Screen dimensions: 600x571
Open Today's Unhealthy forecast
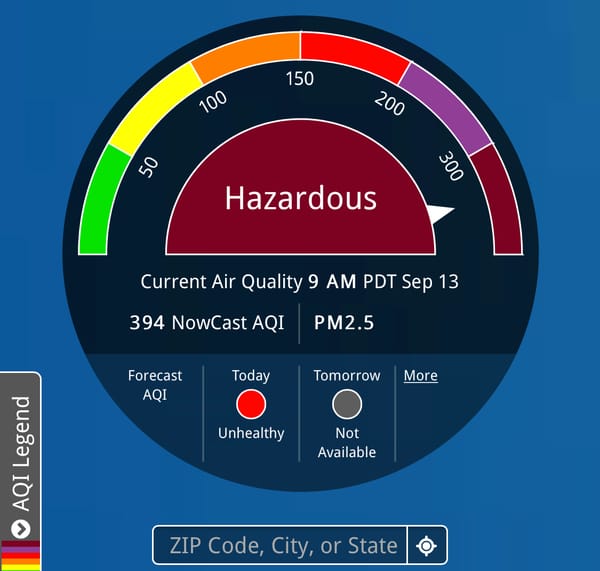click(251, 405)
